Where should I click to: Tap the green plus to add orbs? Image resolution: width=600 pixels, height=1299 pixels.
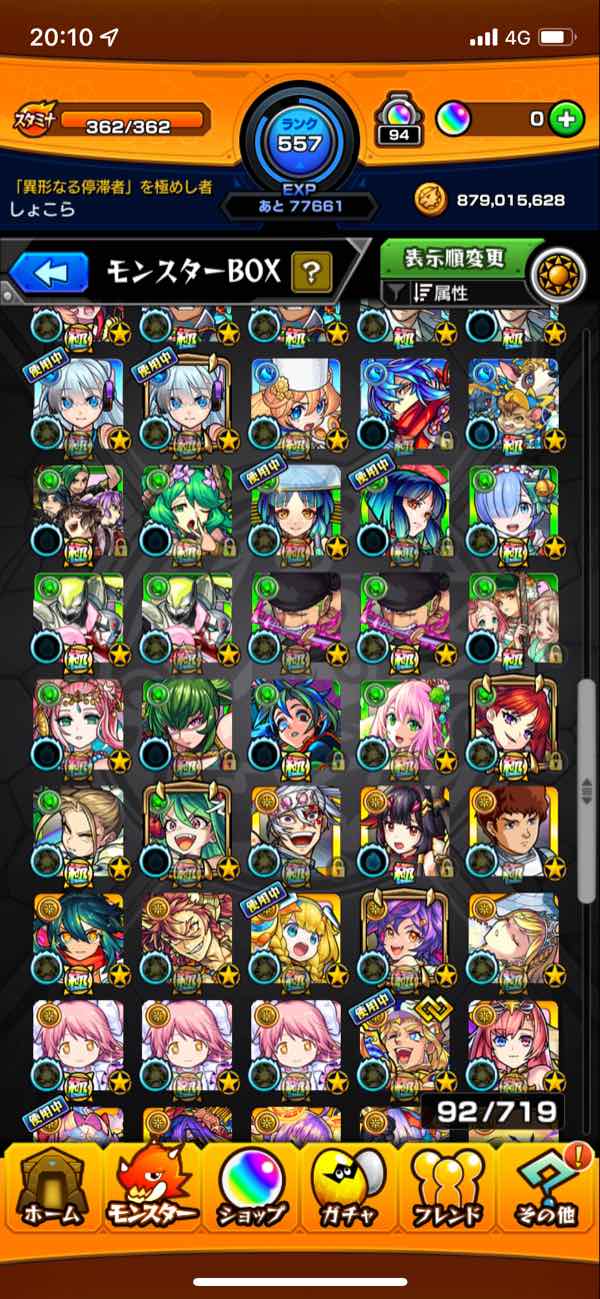point(567,119)
